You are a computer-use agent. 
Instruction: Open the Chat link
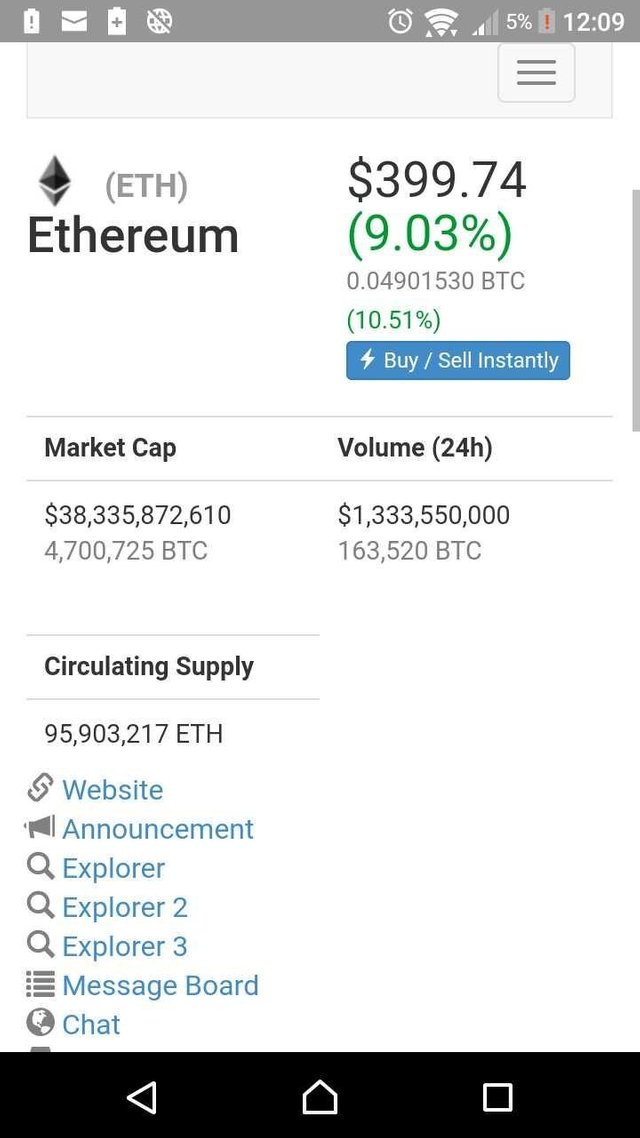[91, 1024]
